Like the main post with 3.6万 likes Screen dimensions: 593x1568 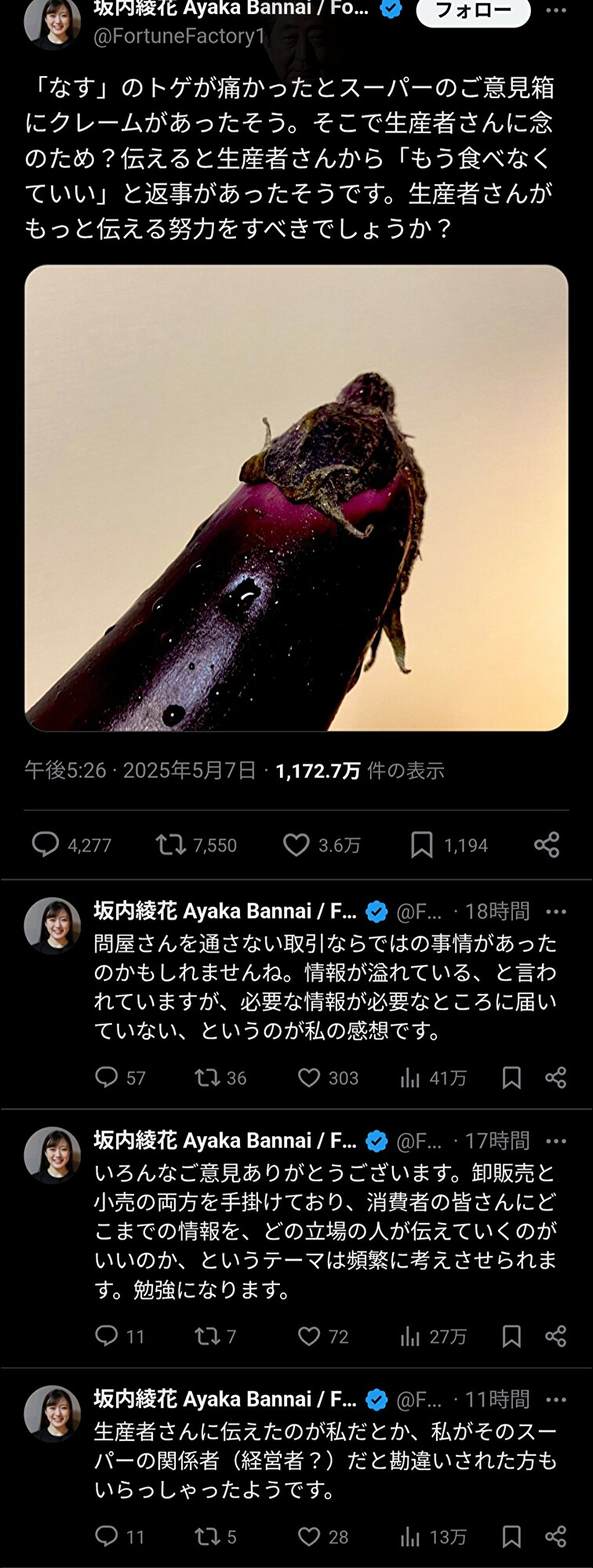[x=296, y=844]
